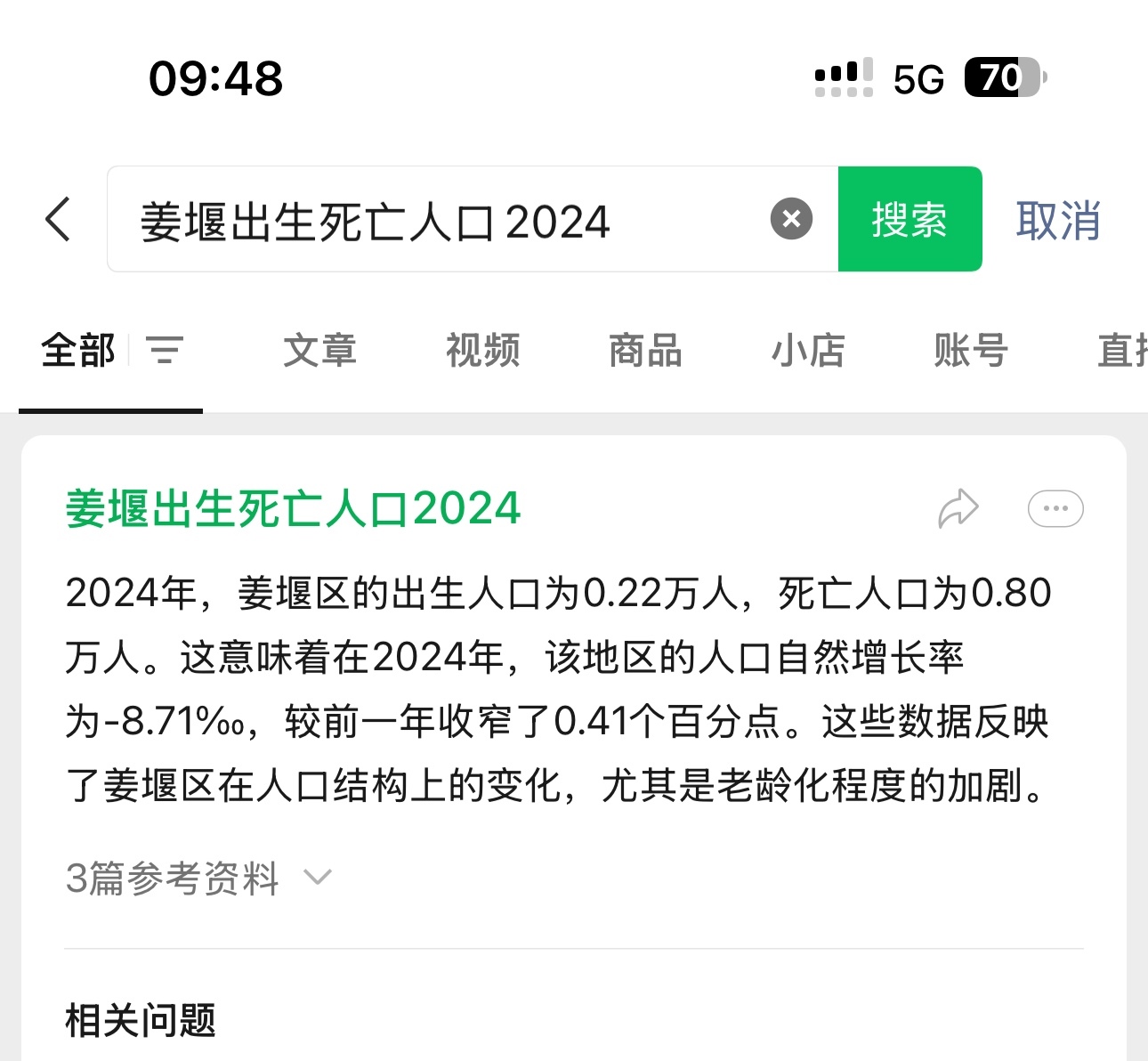Image resolution: width=1148 pixels, height=1061 pixels.
Task: Switch to the 账号 tab
Action: coord(971,350)
